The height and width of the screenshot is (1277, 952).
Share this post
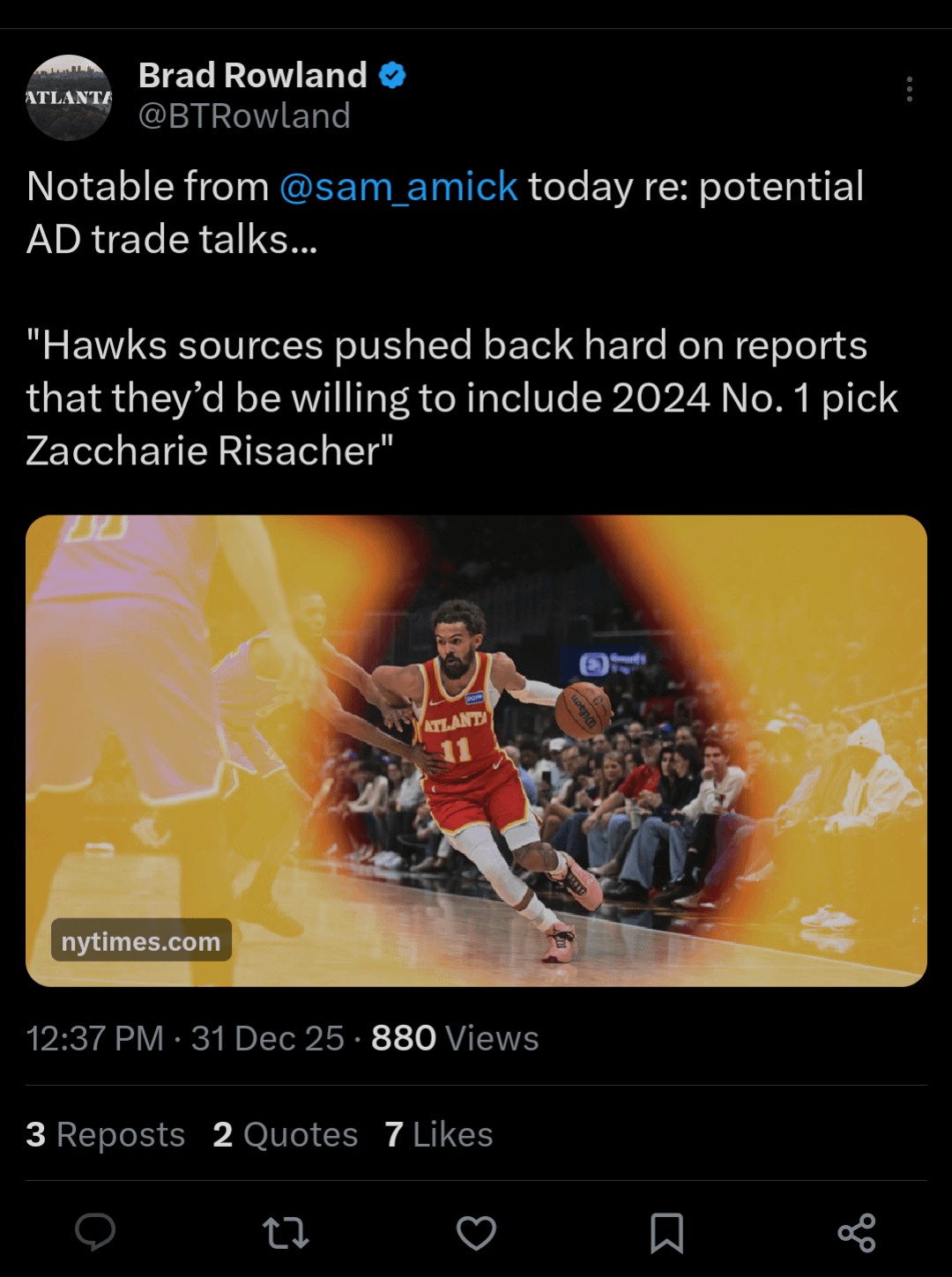856,1232
